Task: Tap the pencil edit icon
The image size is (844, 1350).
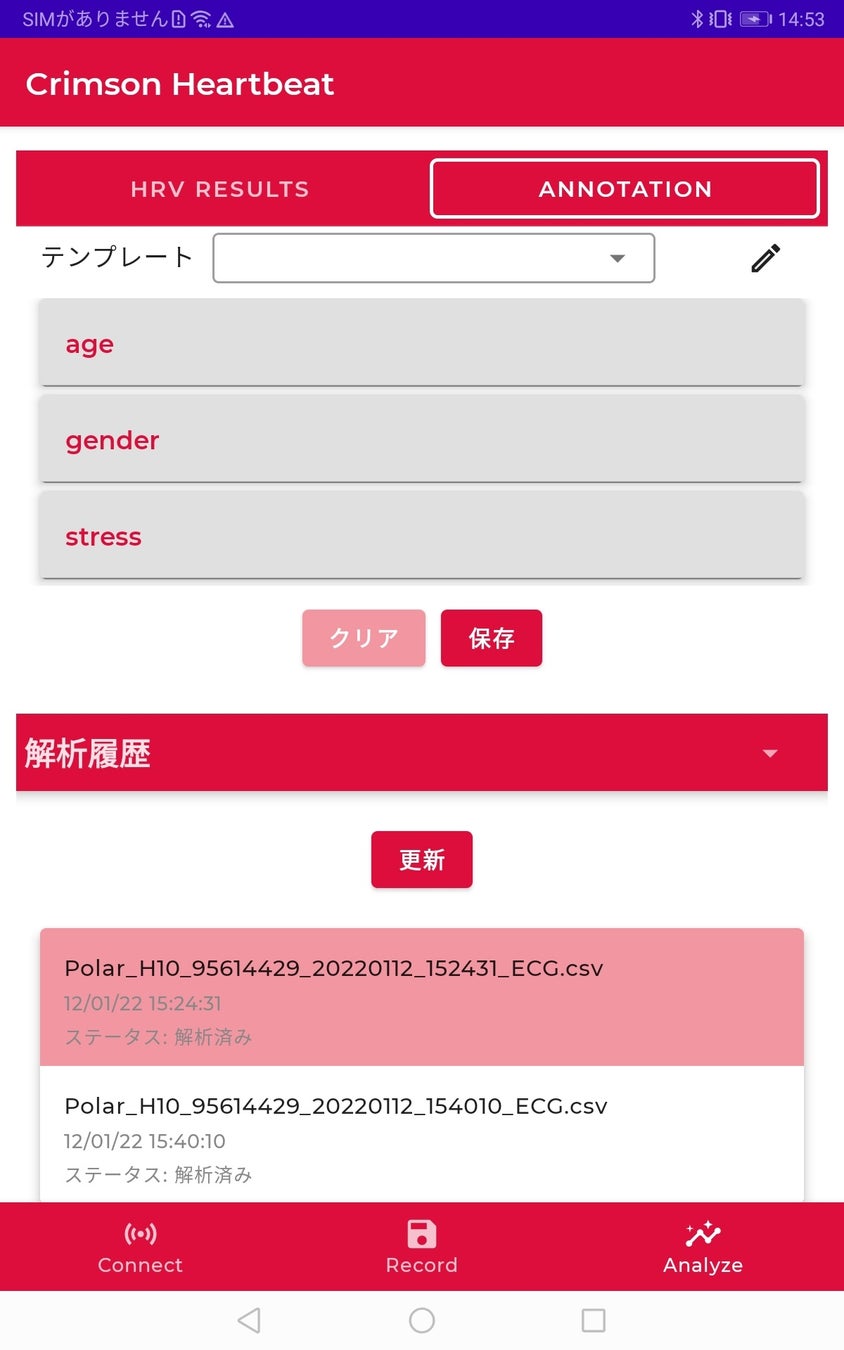Action: click(765, 259)
